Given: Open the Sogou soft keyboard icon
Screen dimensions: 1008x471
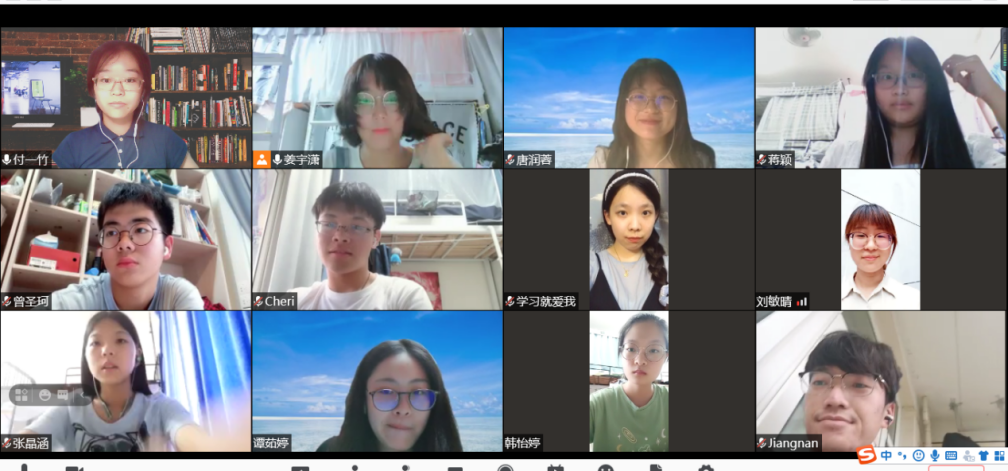Looking at the screenshot, I should 950,456.
